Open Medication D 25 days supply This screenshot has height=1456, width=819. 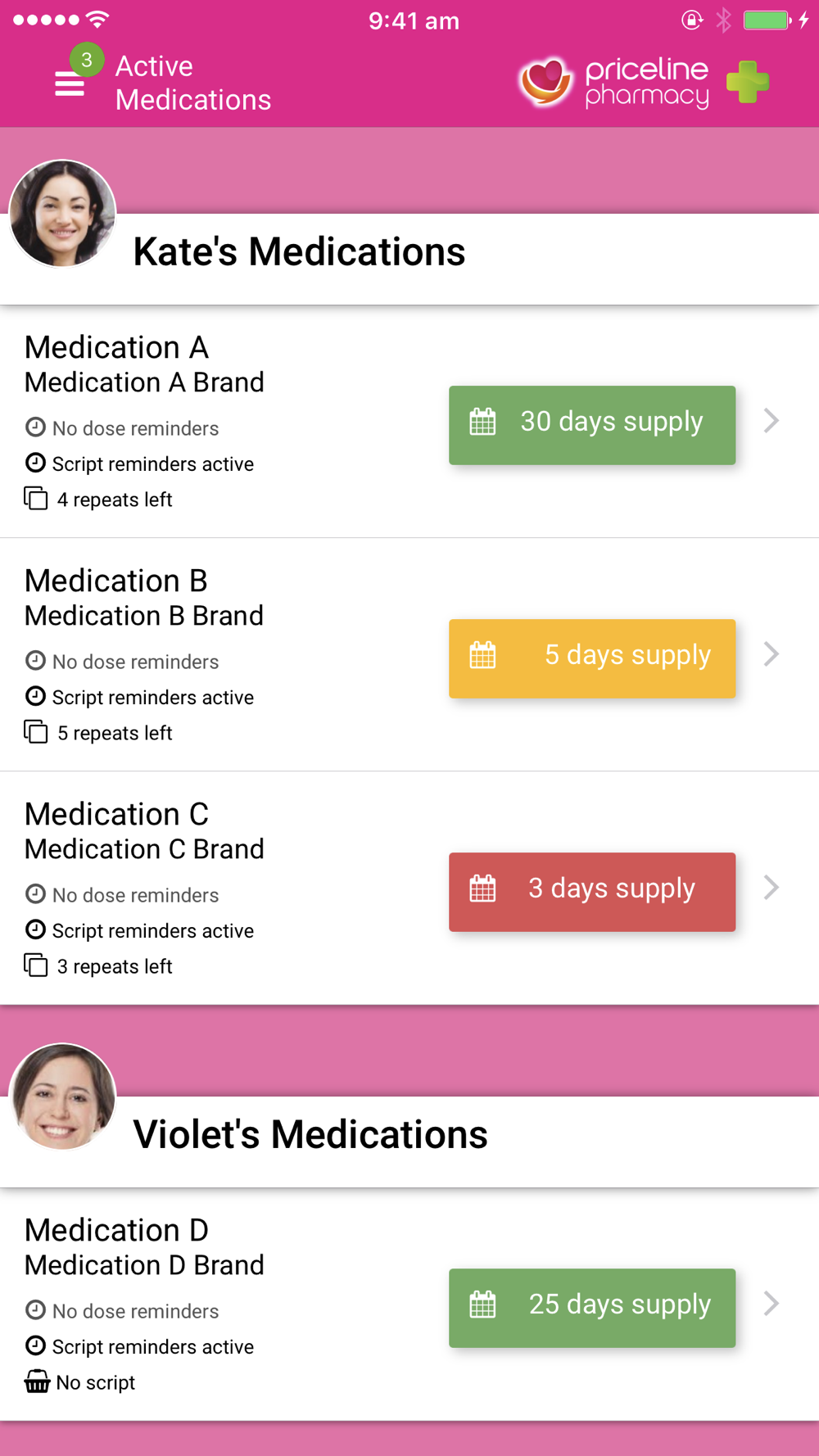tap(592, 1308)
